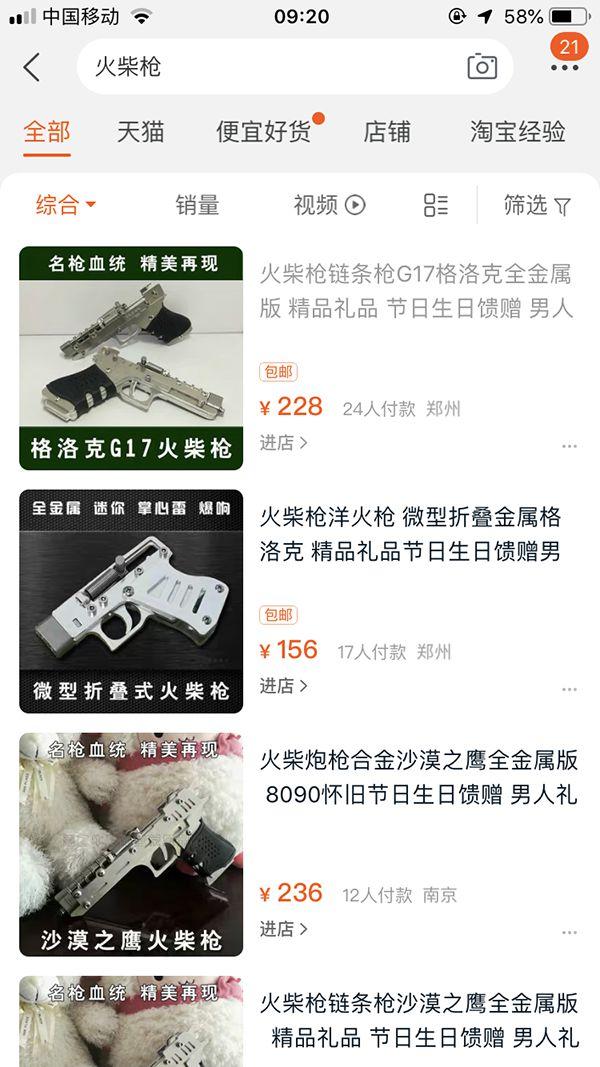This screenshot has width=600, height=1067.
Task: Open the 筛选 filter panel
Action: (x=537, y=205)
